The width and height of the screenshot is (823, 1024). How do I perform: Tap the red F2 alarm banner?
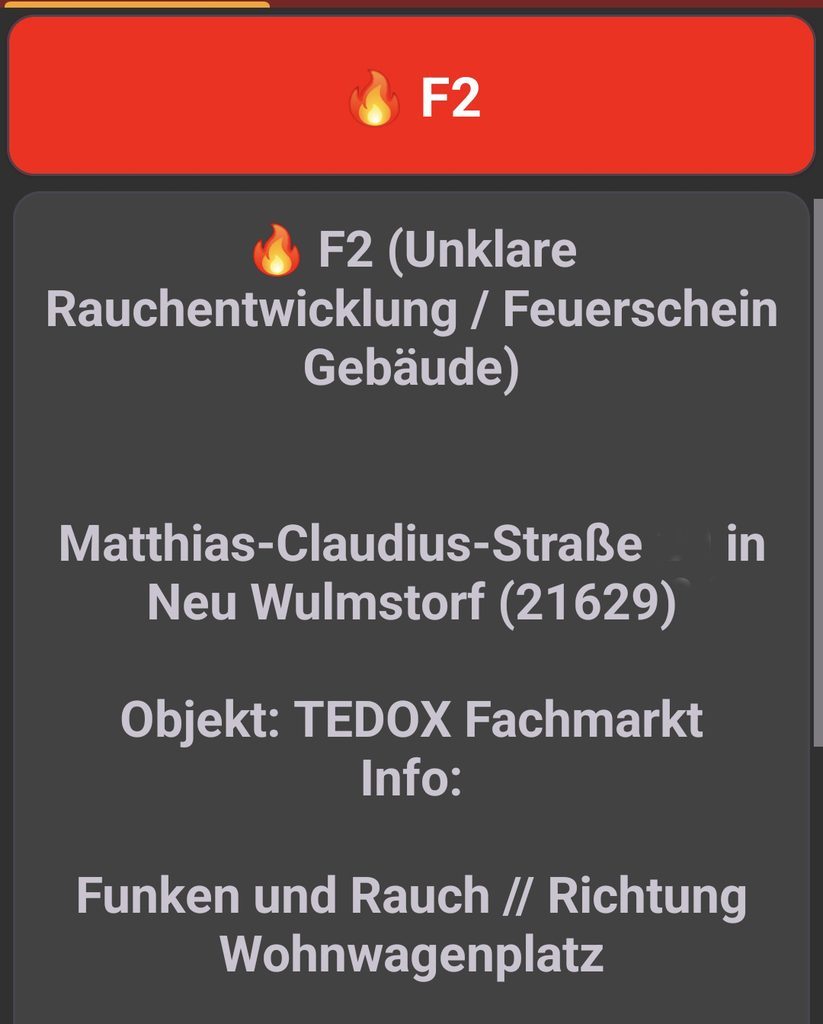pos(411,95)
